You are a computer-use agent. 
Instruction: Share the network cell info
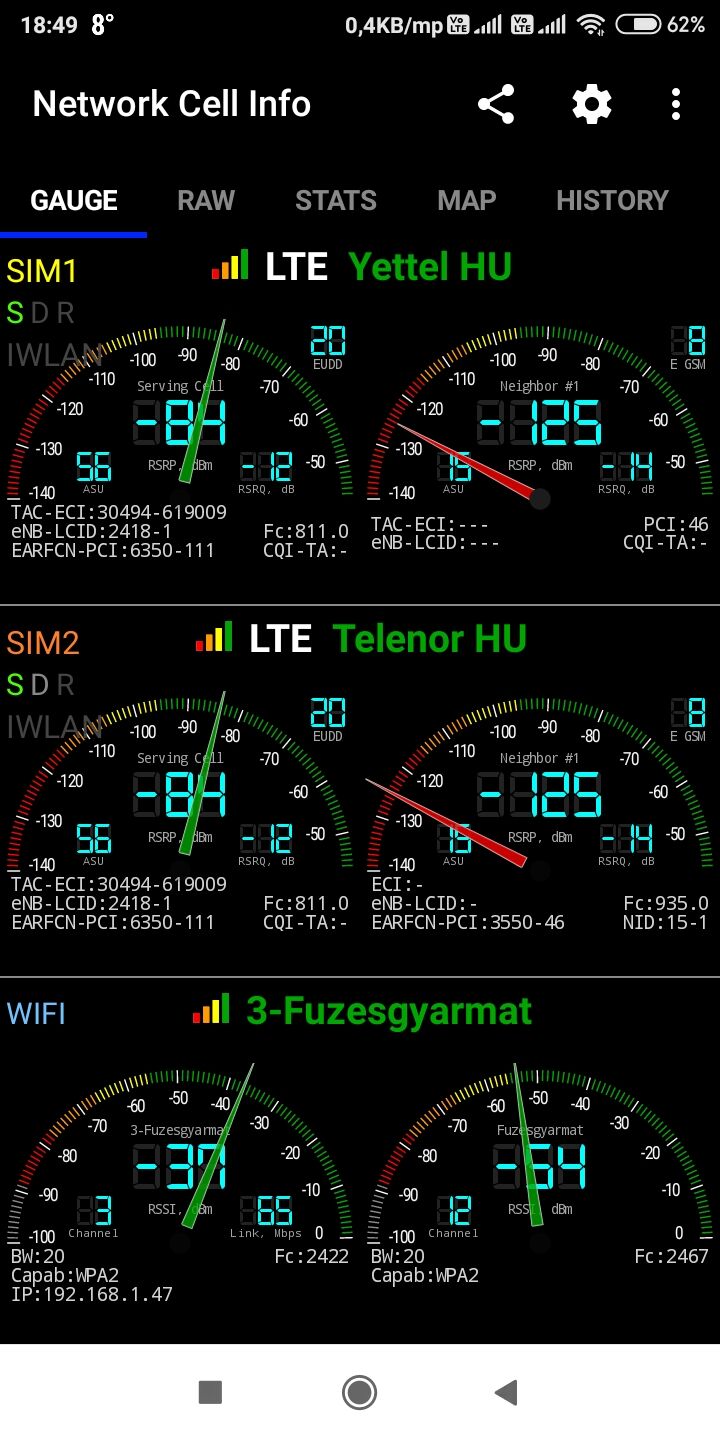(496, 104)
